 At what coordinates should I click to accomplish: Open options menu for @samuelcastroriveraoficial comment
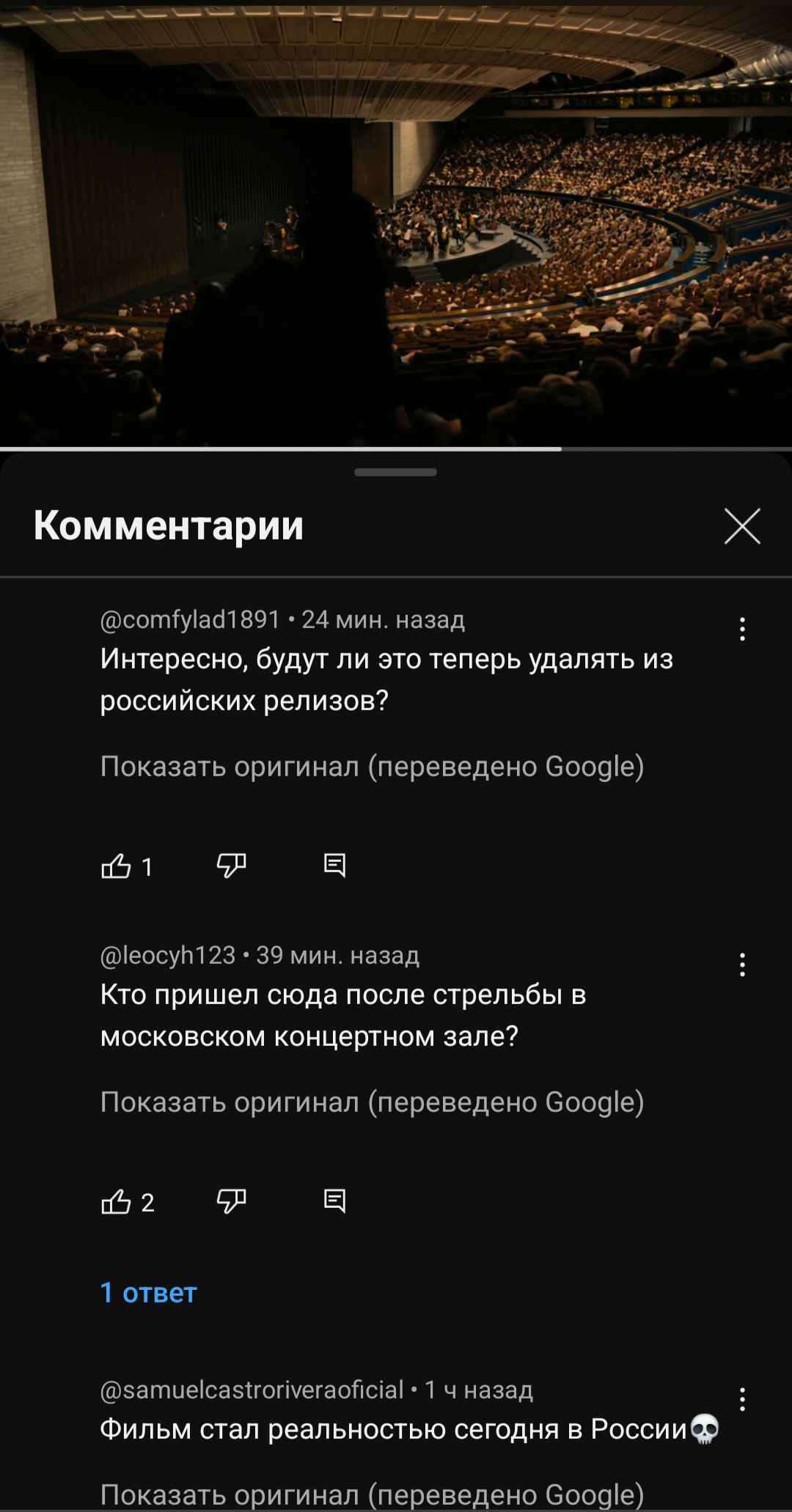pos(742,1399)
